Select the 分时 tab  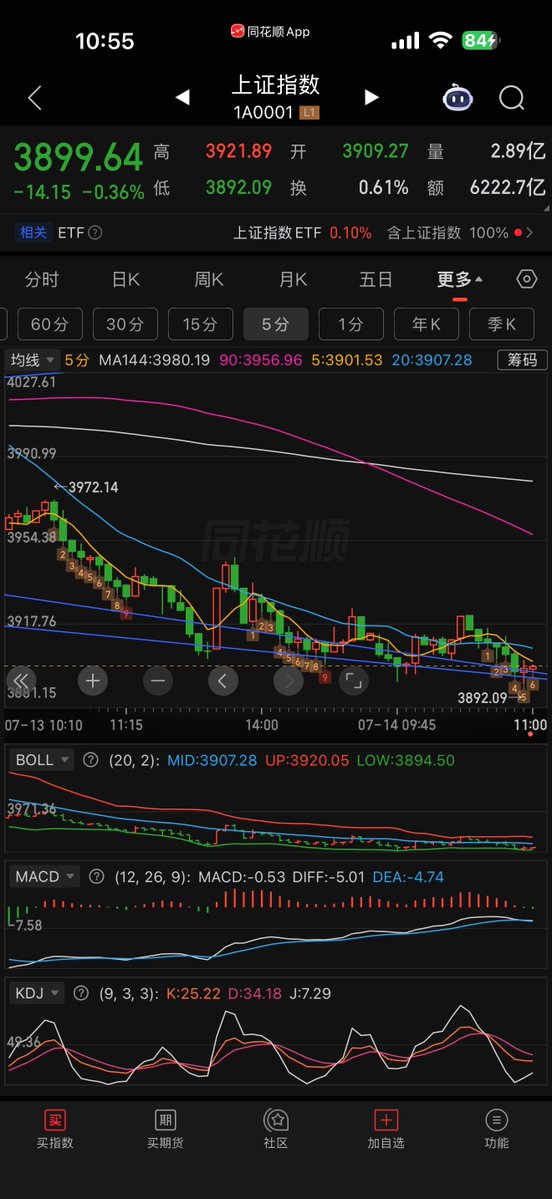(x=41, y=280)
